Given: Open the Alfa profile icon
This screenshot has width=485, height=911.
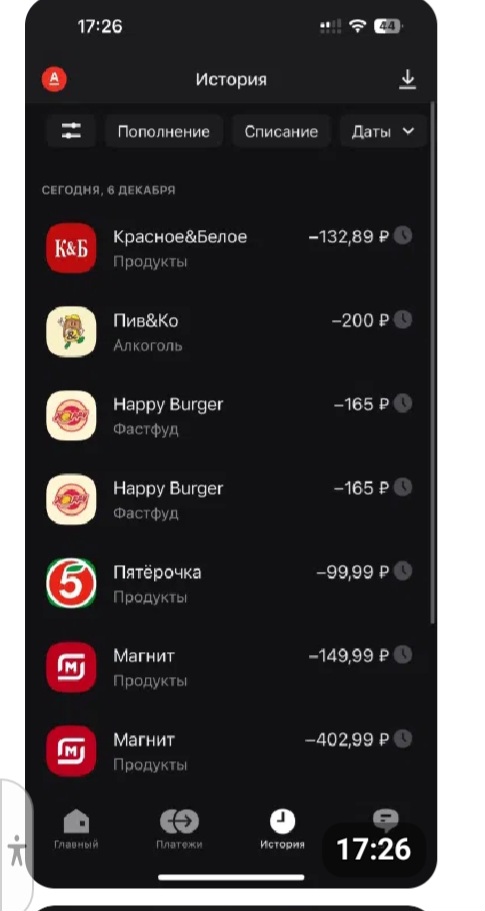Looking at the screenshot, I should (x=54, y=79).
